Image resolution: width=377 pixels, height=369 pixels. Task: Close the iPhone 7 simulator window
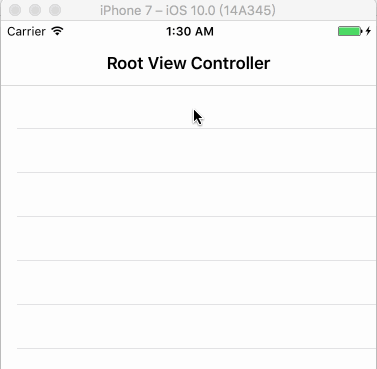pos(15,10)
